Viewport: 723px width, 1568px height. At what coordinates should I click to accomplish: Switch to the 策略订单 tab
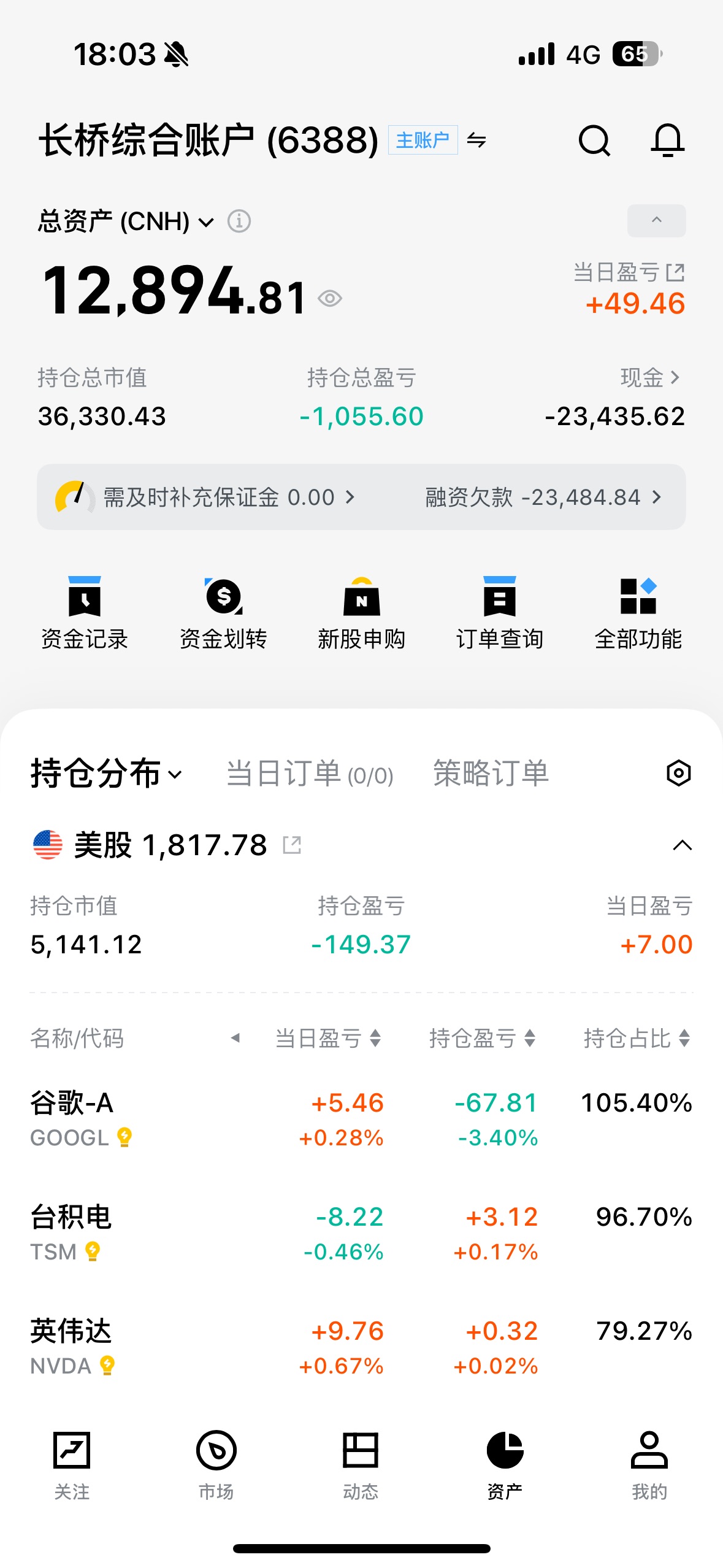pyautogui.click(x=491, y=774)
